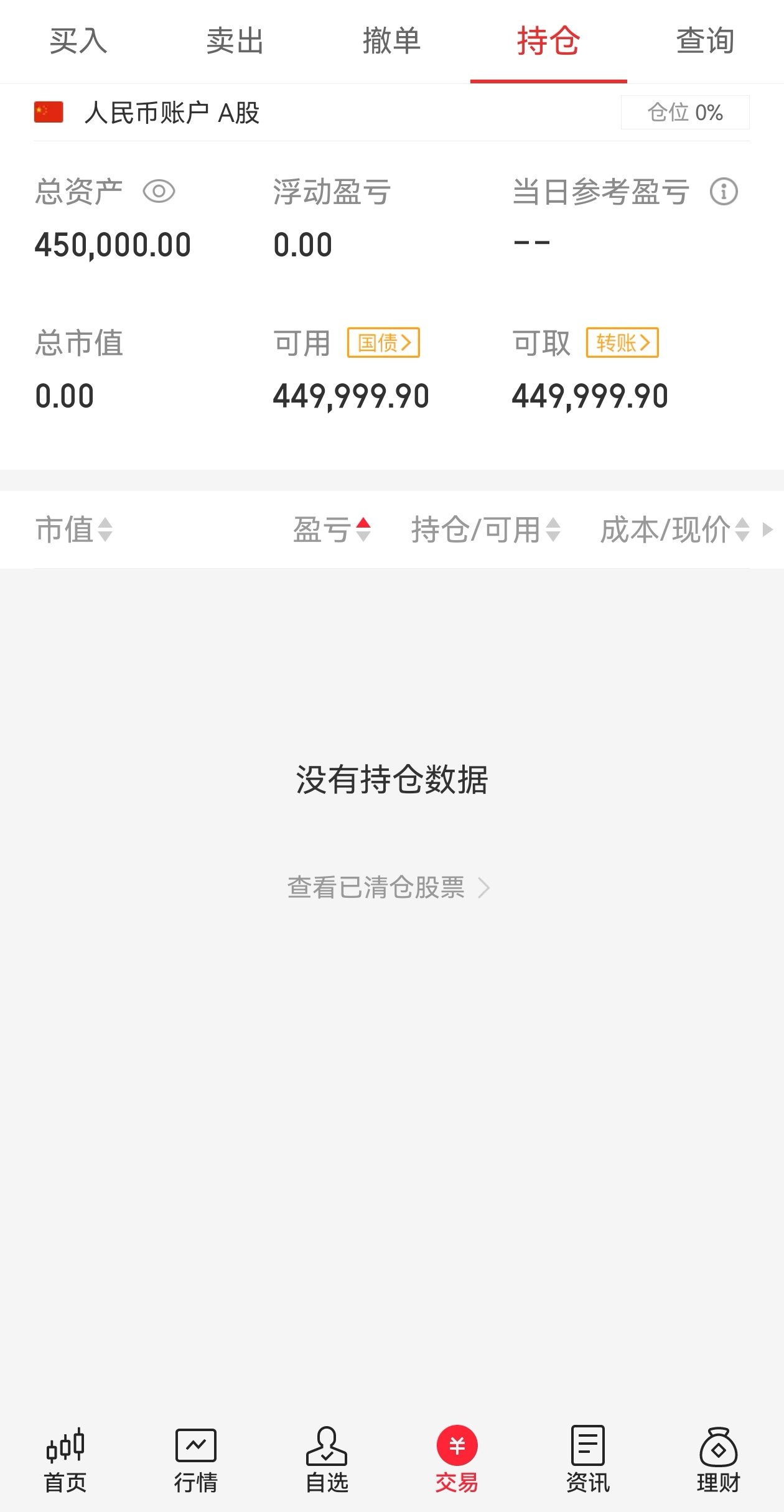The width and height of the screenshot is (784, 1512).
Task: Sort by 持仓/可用 column
Action: point(485,530)
